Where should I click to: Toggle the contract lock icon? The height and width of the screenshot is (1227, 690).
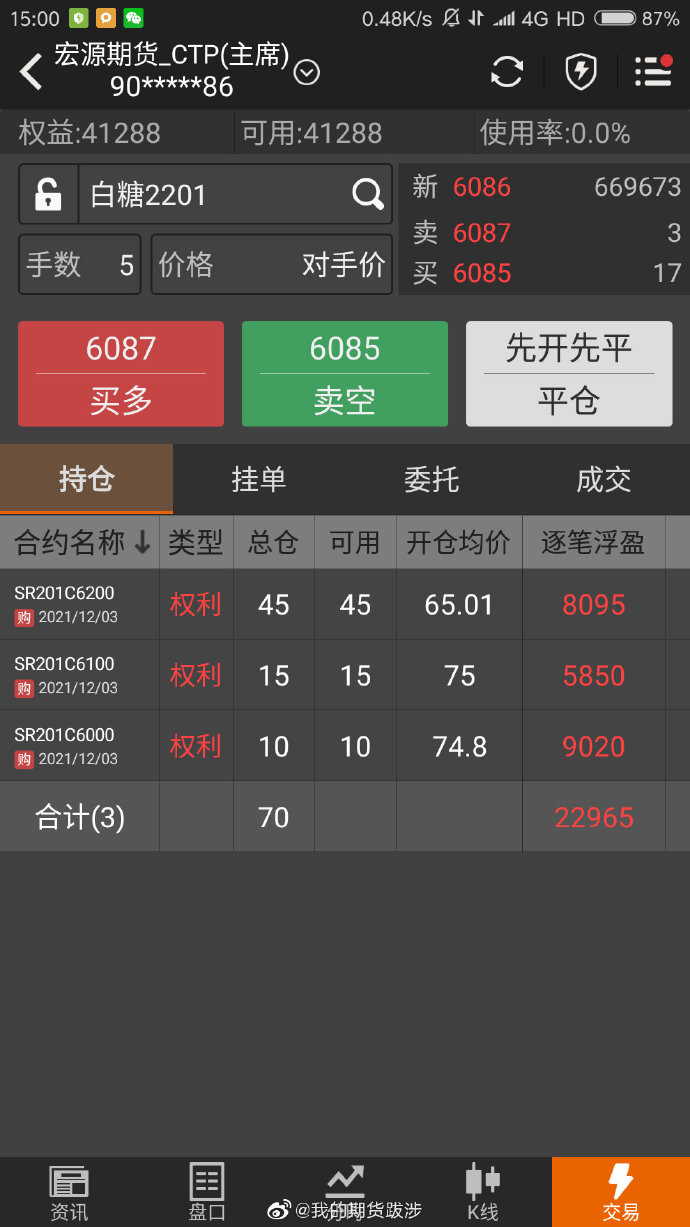tap(48, 194)
